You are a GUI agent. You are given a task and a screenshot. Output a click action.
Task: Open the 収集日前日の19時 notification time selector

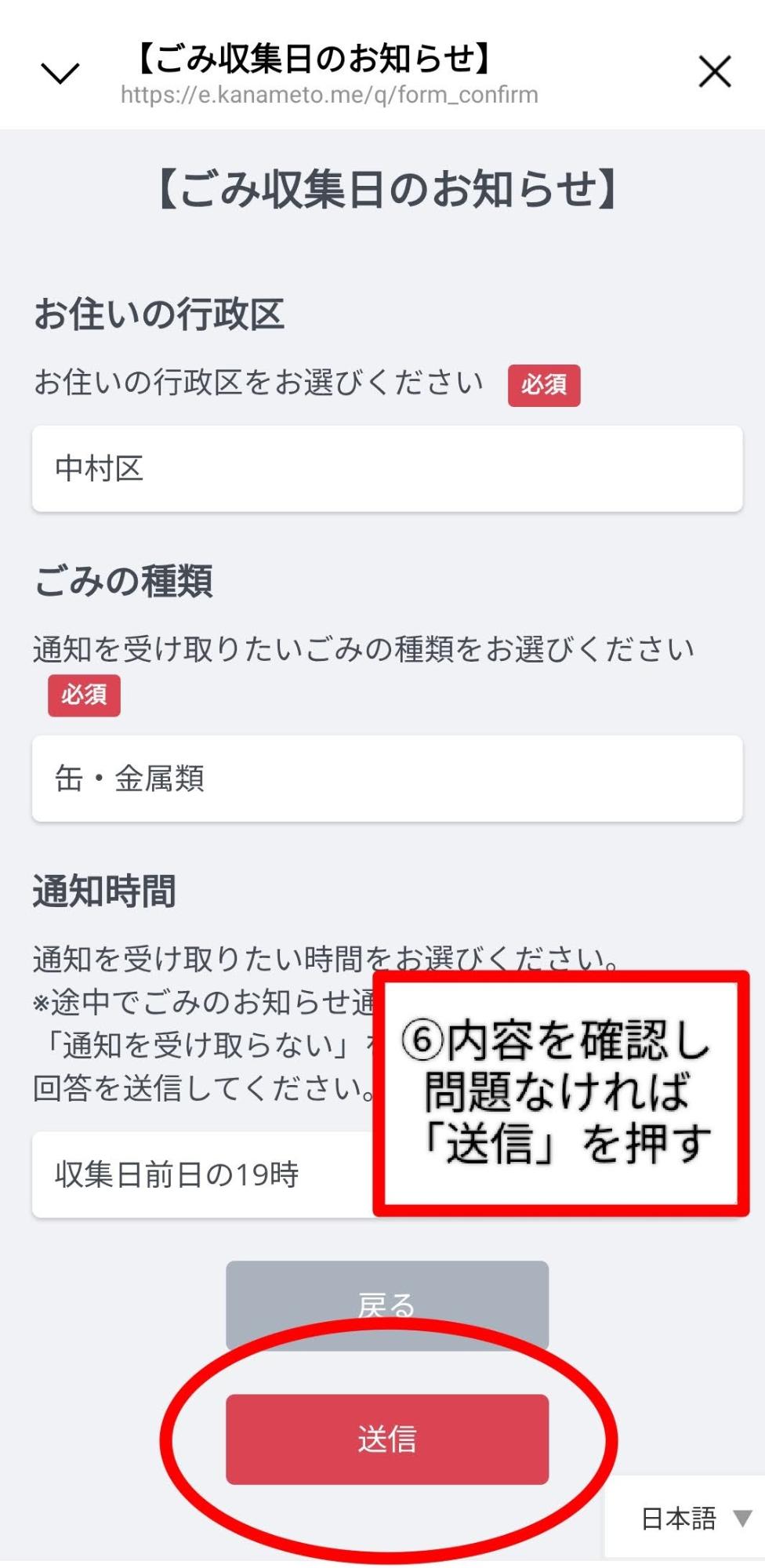pyautogui.click(x=196, y=1174)
